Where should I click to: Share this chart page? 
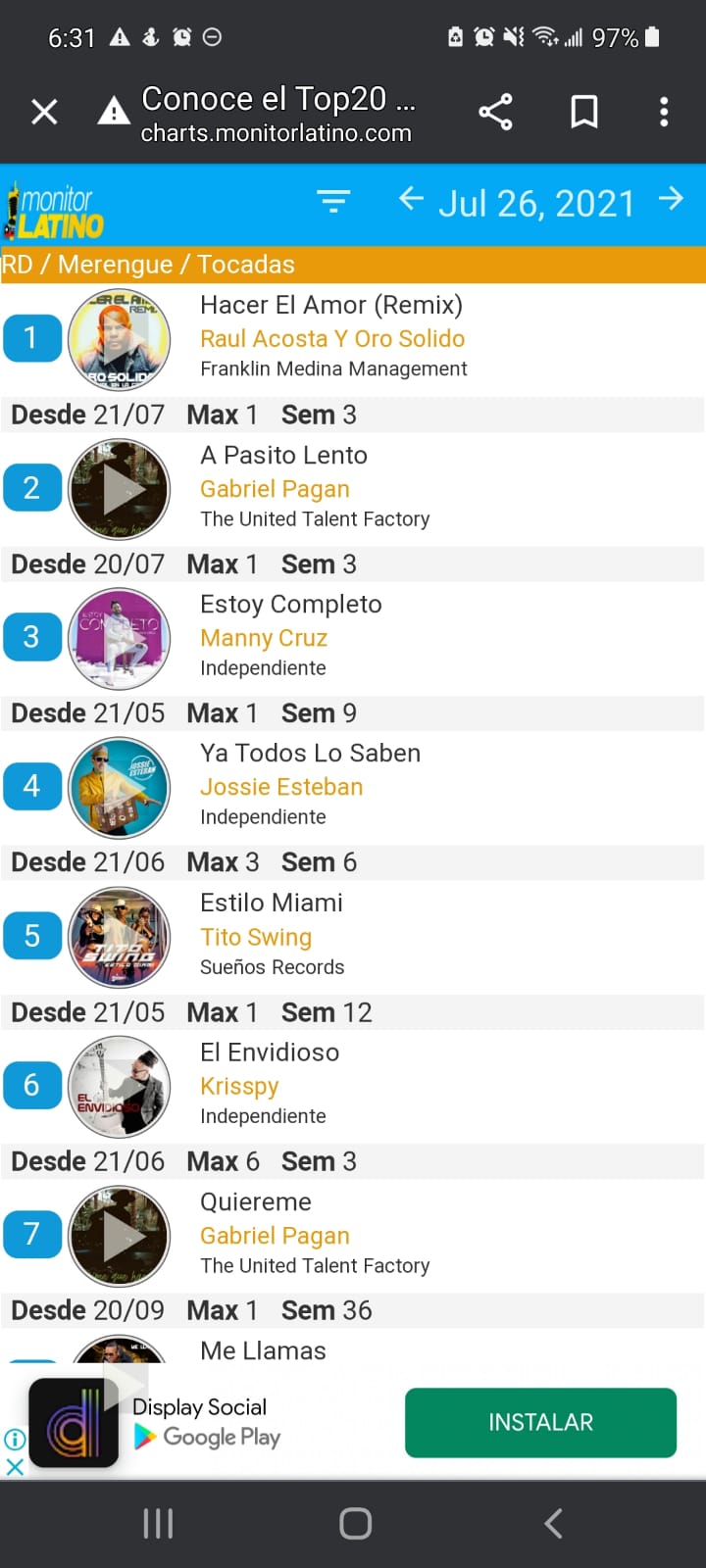(x=495, y=112)
